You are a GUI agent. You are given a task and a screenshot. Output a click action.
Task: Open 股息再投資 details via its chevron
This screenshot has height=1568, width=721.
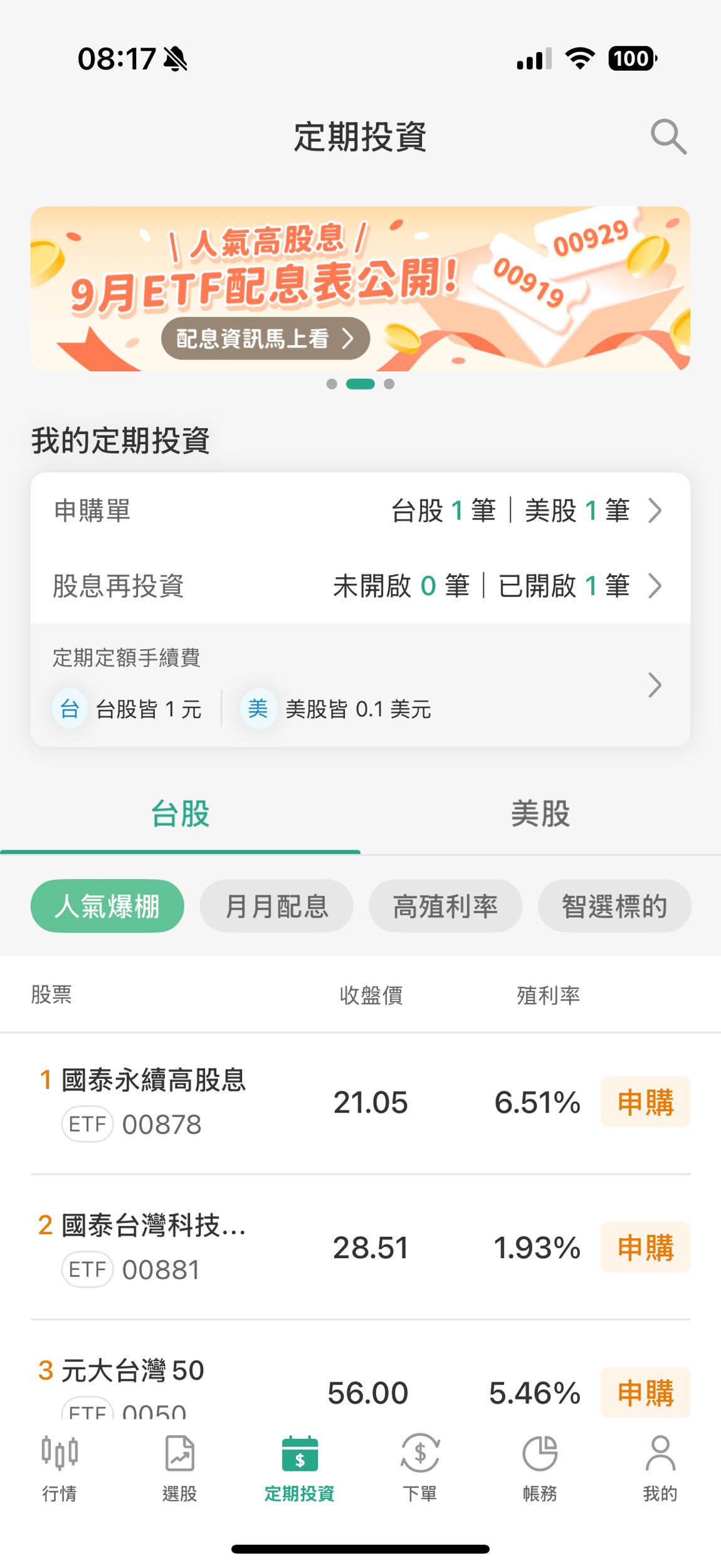tap(656, 586)
